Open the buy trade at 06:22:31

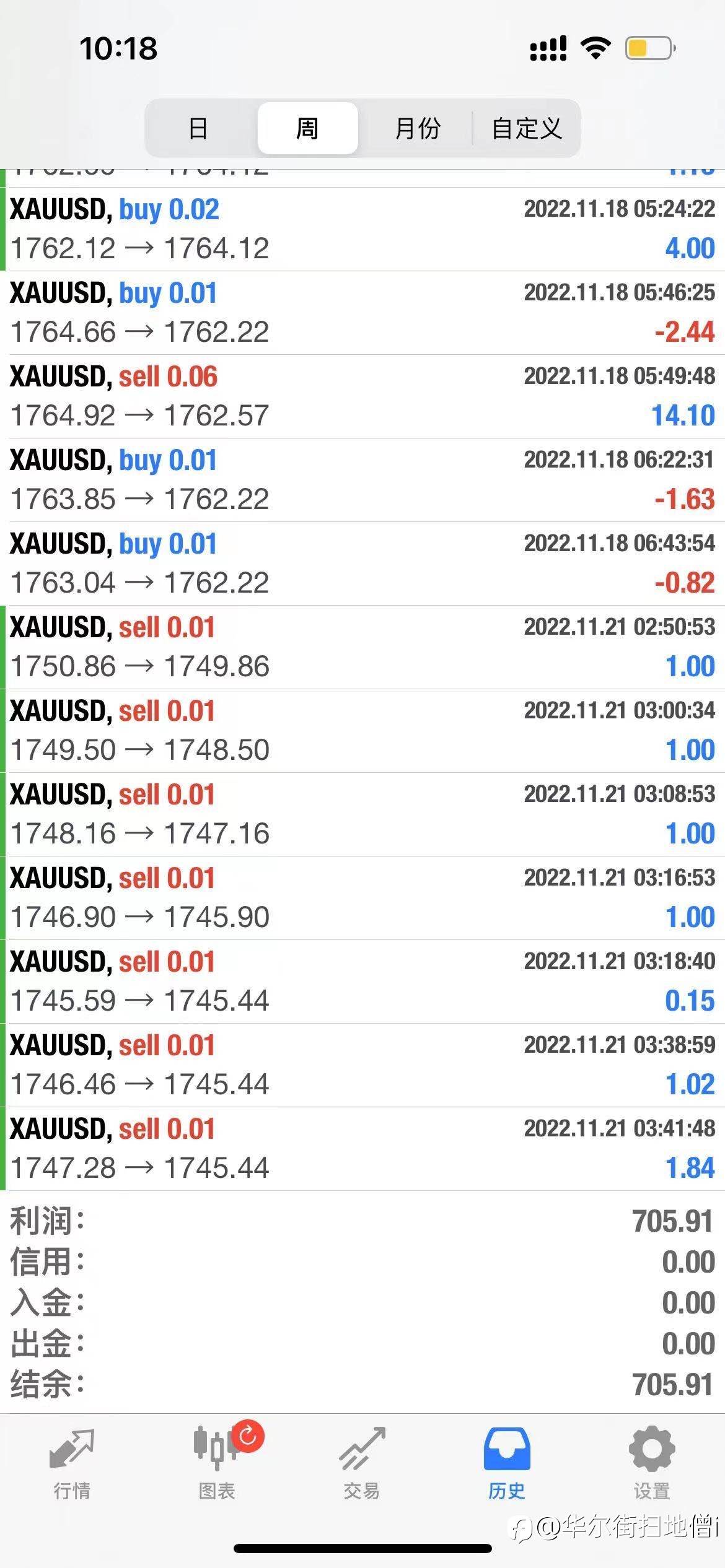click(x=362, y=480)
